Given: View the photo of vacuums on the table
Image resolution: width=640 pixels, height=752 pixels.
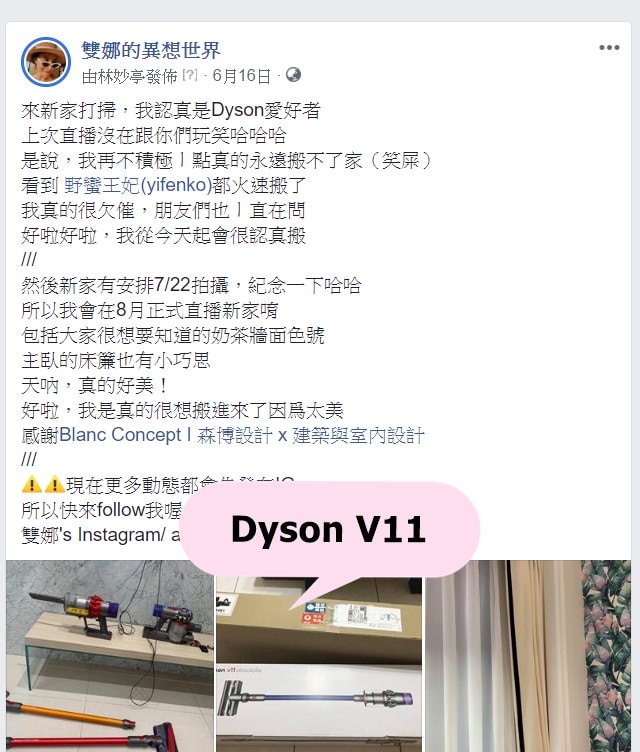Looking at the screenshot, I should [109, 655].
